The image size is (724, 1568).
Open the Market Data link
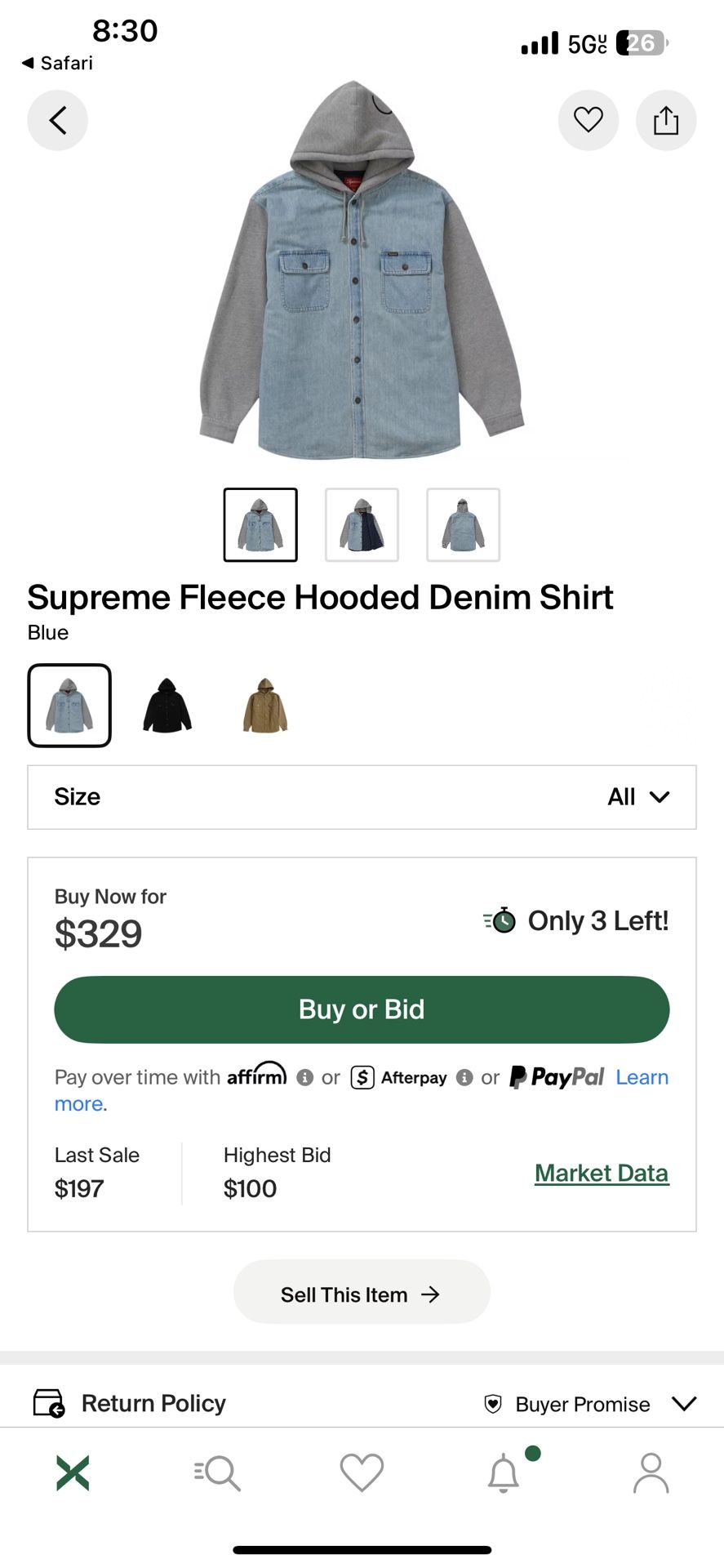[x=602, y=1173]
